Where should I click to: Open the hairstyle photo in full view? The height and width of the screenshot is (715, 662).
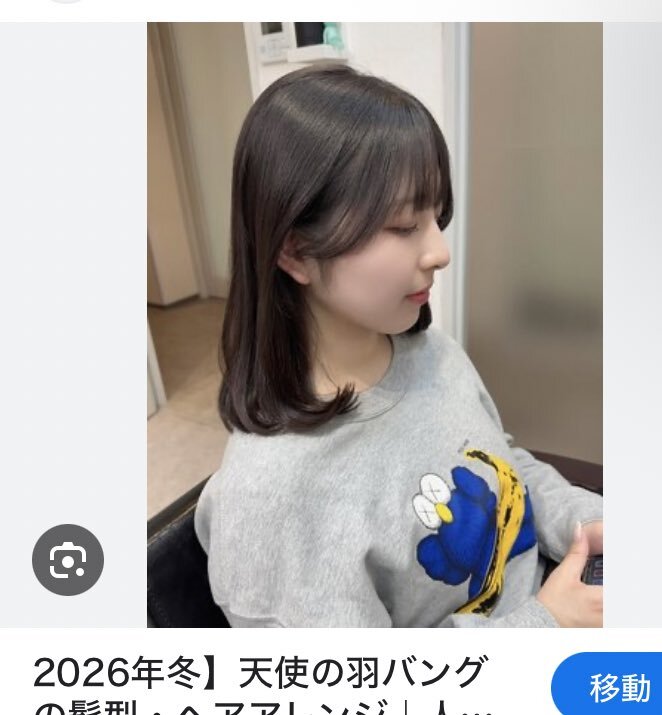374,300
